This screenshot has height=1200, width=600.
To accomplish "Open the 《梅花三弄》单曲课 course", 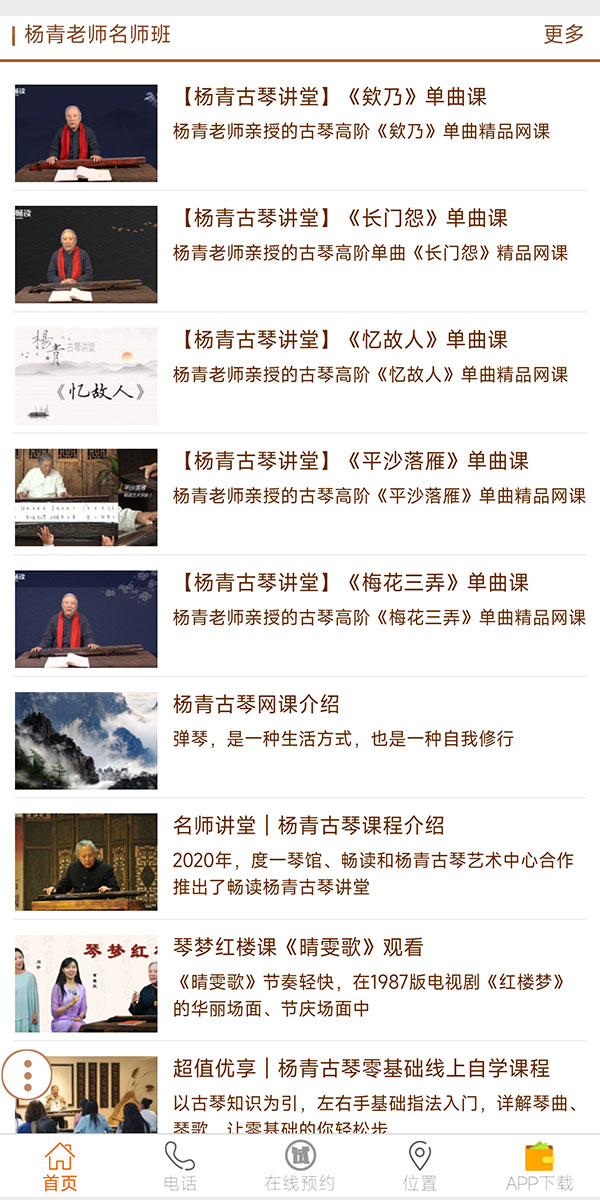I will [300, 619].
